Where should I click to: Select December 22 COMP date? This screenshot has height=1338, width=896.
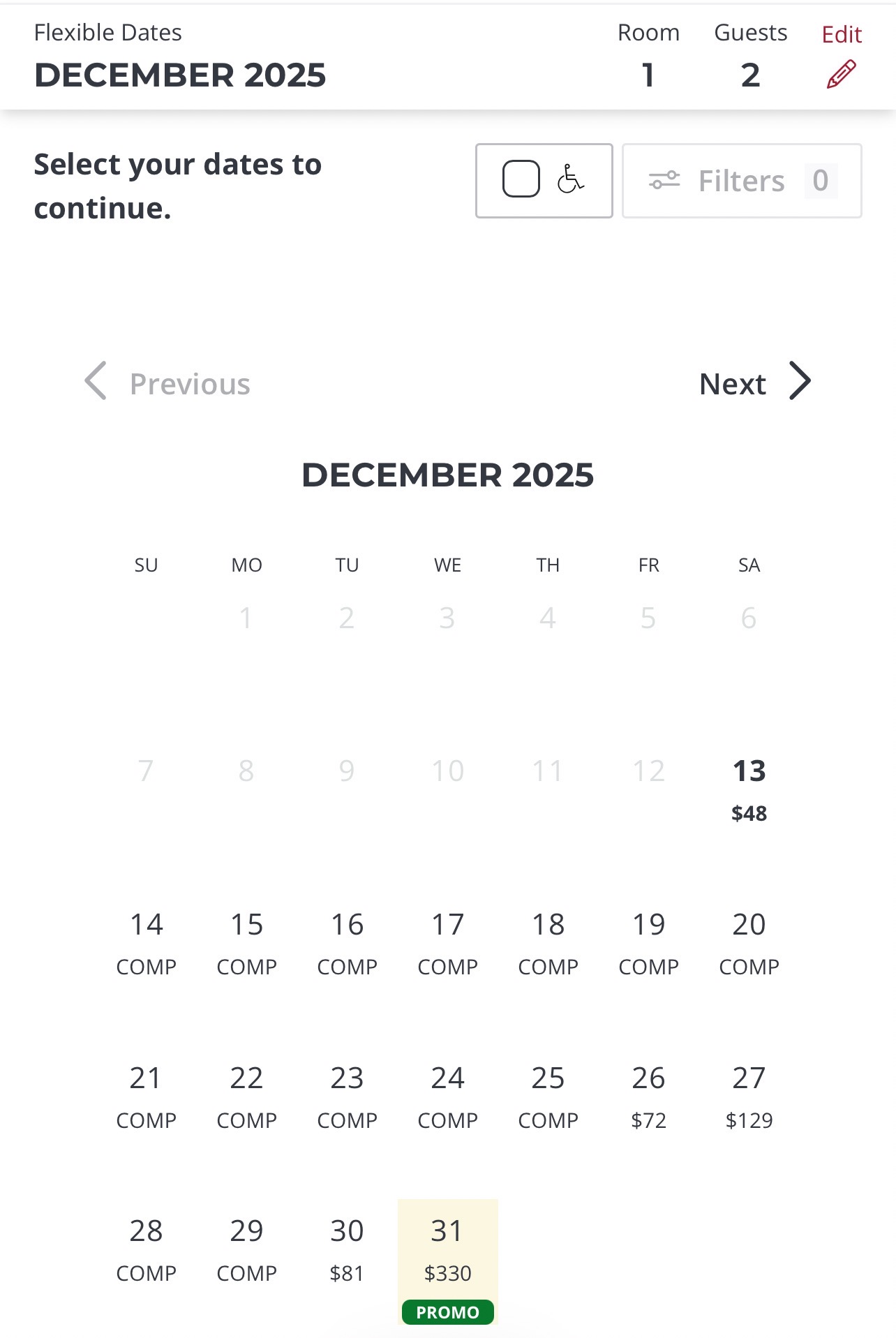(x=246, y=1096)
